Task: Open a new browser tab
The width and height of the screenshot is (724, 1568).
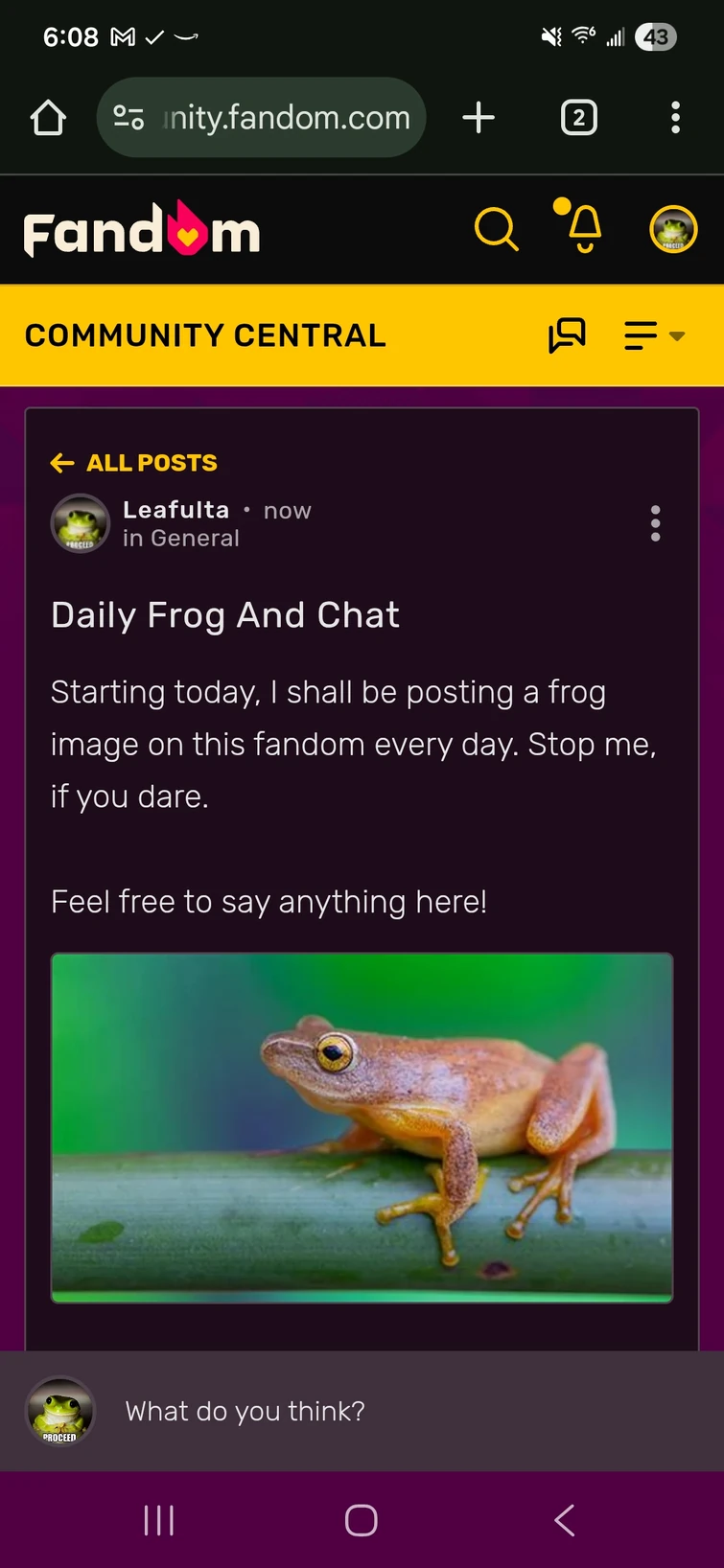Action: (x=479, y=118)
